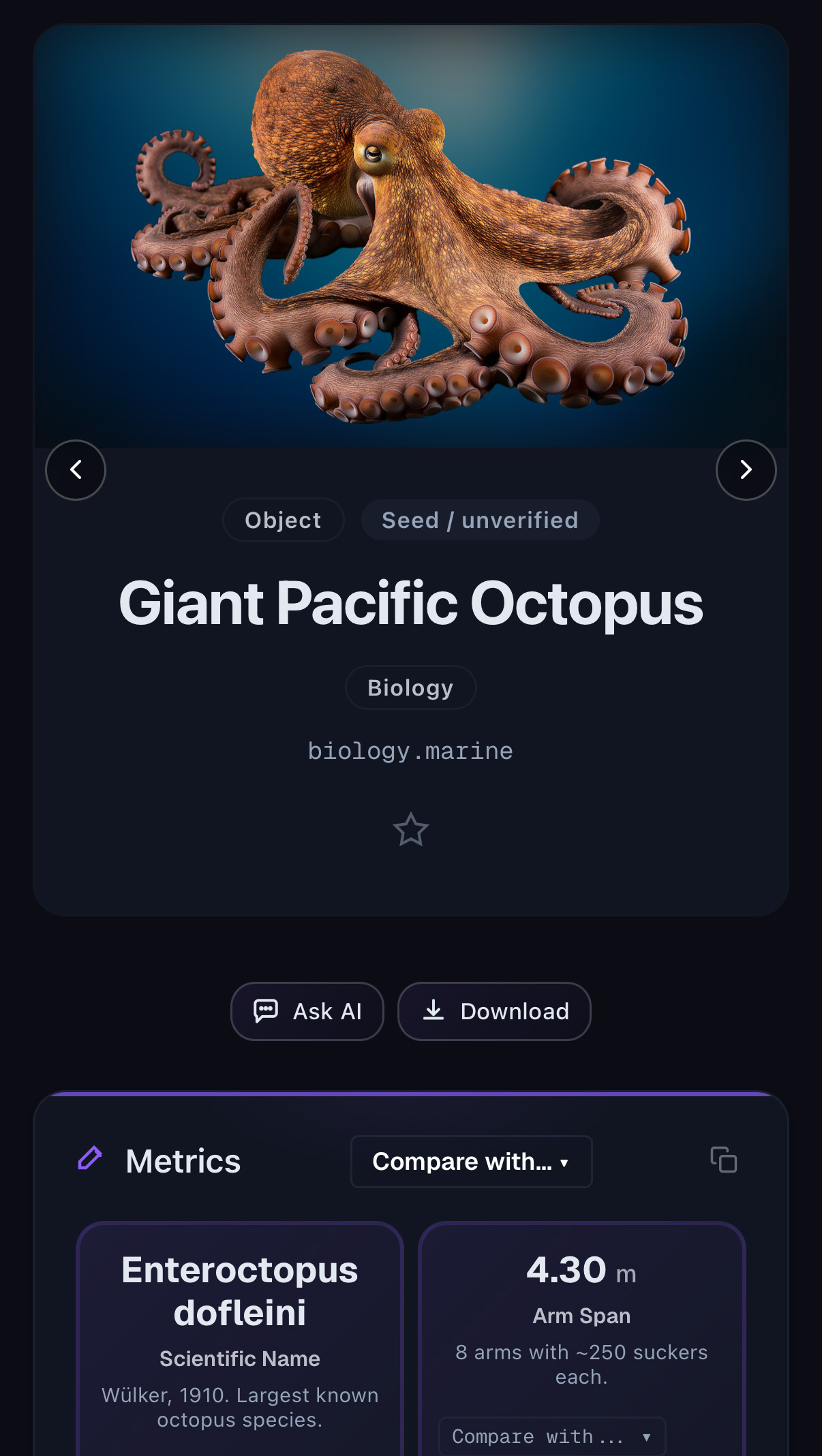Tap the Seed / unverified status chip
Screen dimensions: 822x1456
click(x=480, y=520)
